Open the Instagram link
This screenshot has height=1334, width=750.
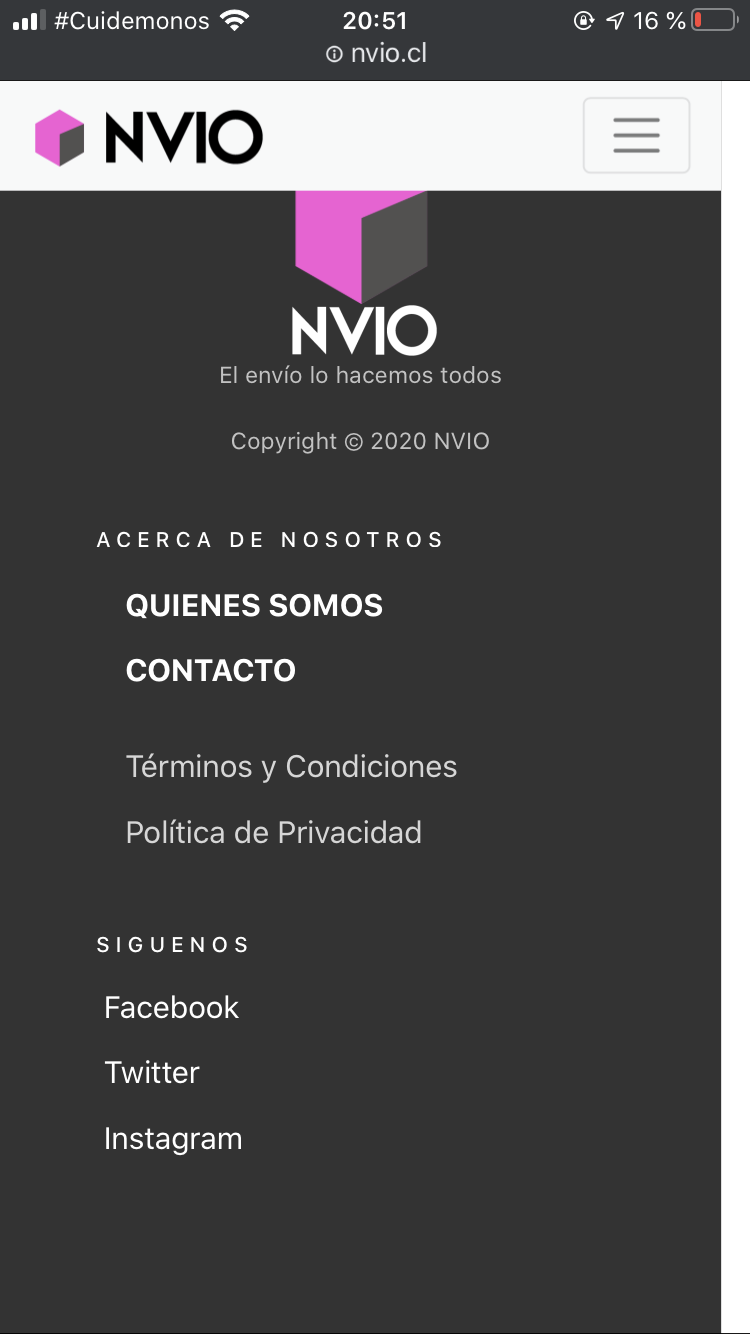tap(173, 1139)
